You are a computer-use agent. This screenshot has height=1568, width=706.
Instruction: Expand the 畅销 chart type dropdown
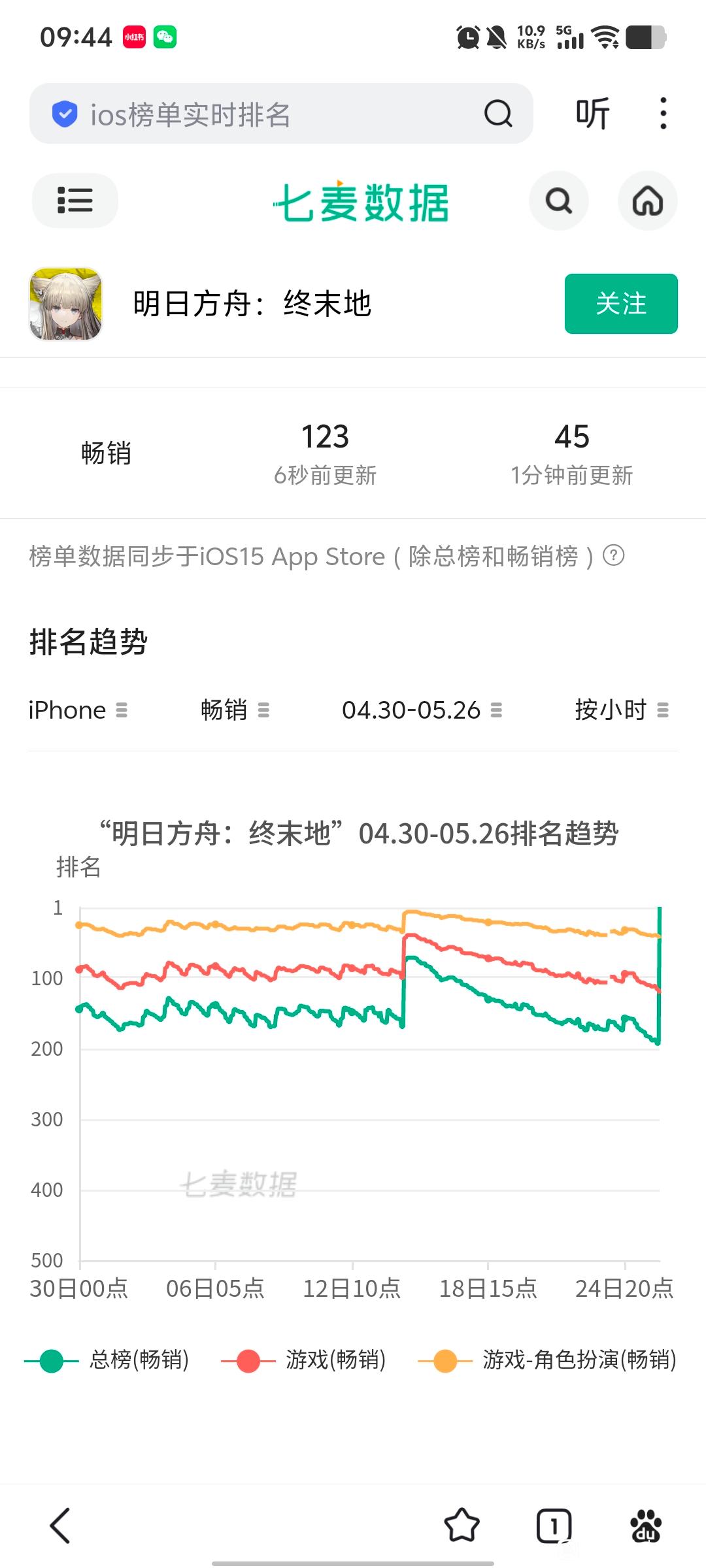tap(235, 710)
